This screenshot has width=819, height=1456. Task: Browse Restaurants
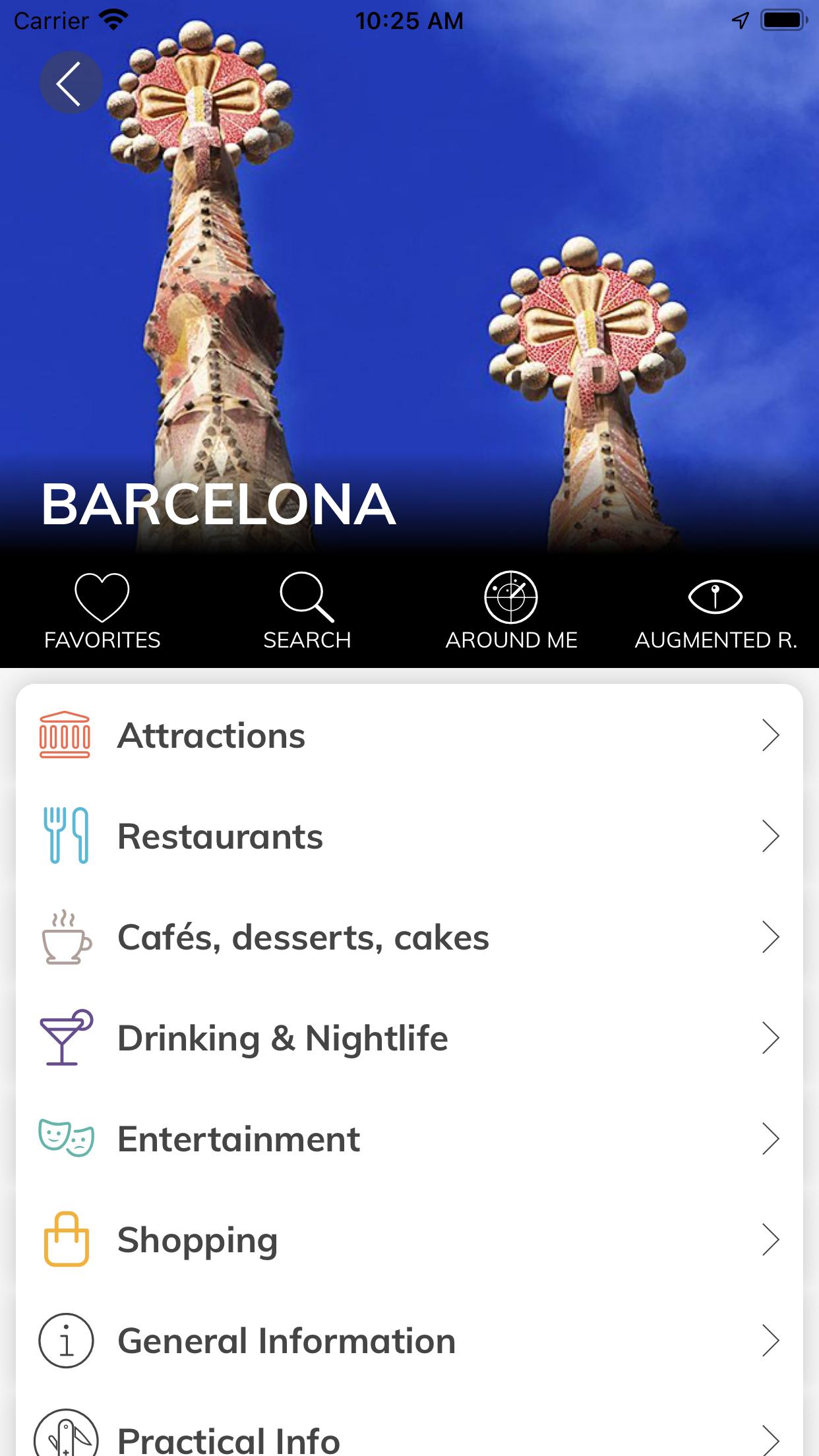(409, 836)
